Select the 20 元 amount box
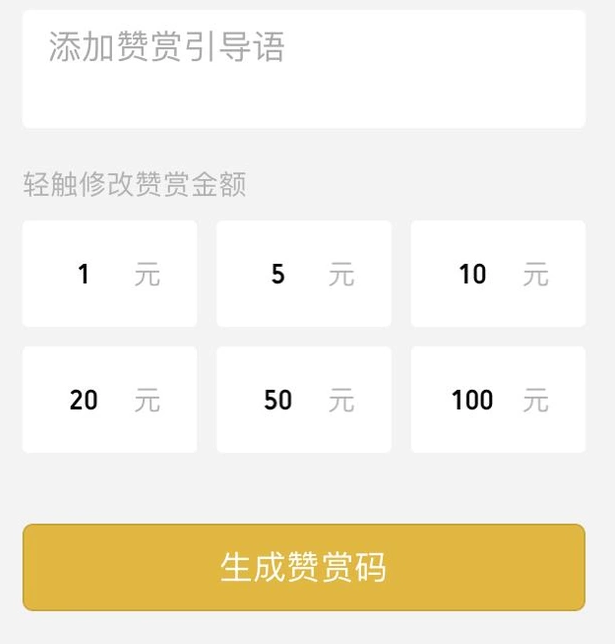This screenshot has width=615, height=644. pos(109,400)
